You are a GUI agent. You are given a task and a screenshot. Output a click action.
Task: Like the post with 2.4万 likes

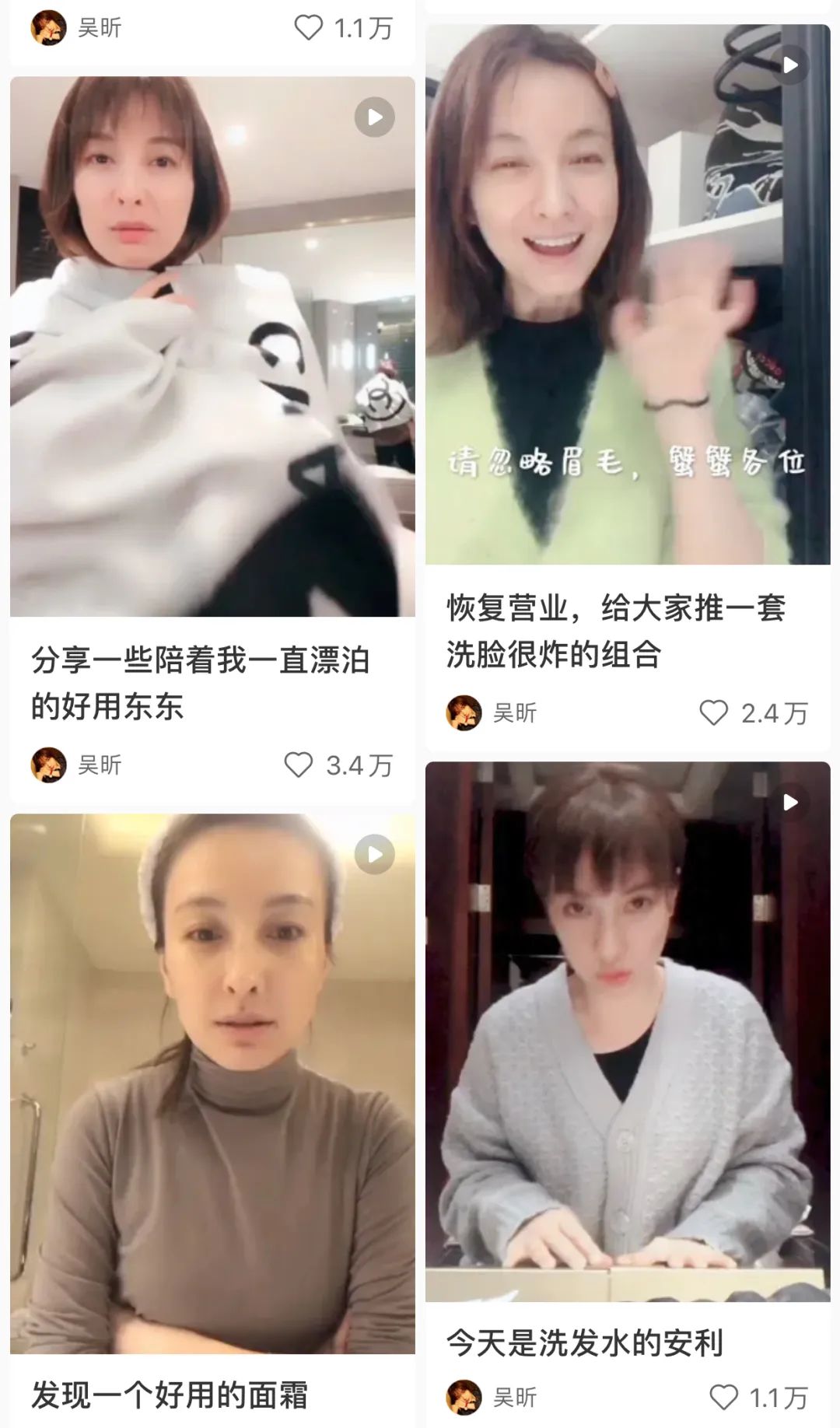(x=713, y=713)
